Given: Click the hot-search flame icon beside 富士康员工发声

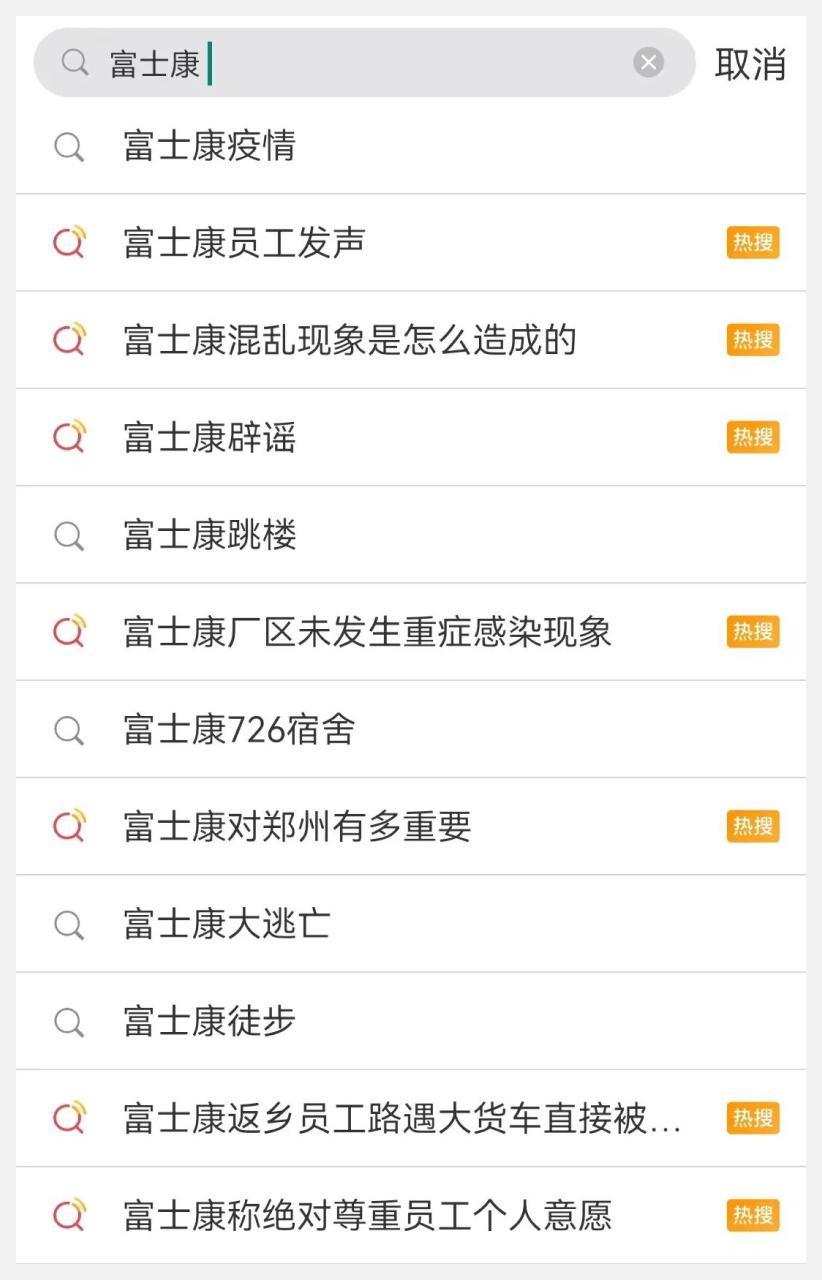Looking at the screenshot, I should pyautogui.click(x=68, y=242).
